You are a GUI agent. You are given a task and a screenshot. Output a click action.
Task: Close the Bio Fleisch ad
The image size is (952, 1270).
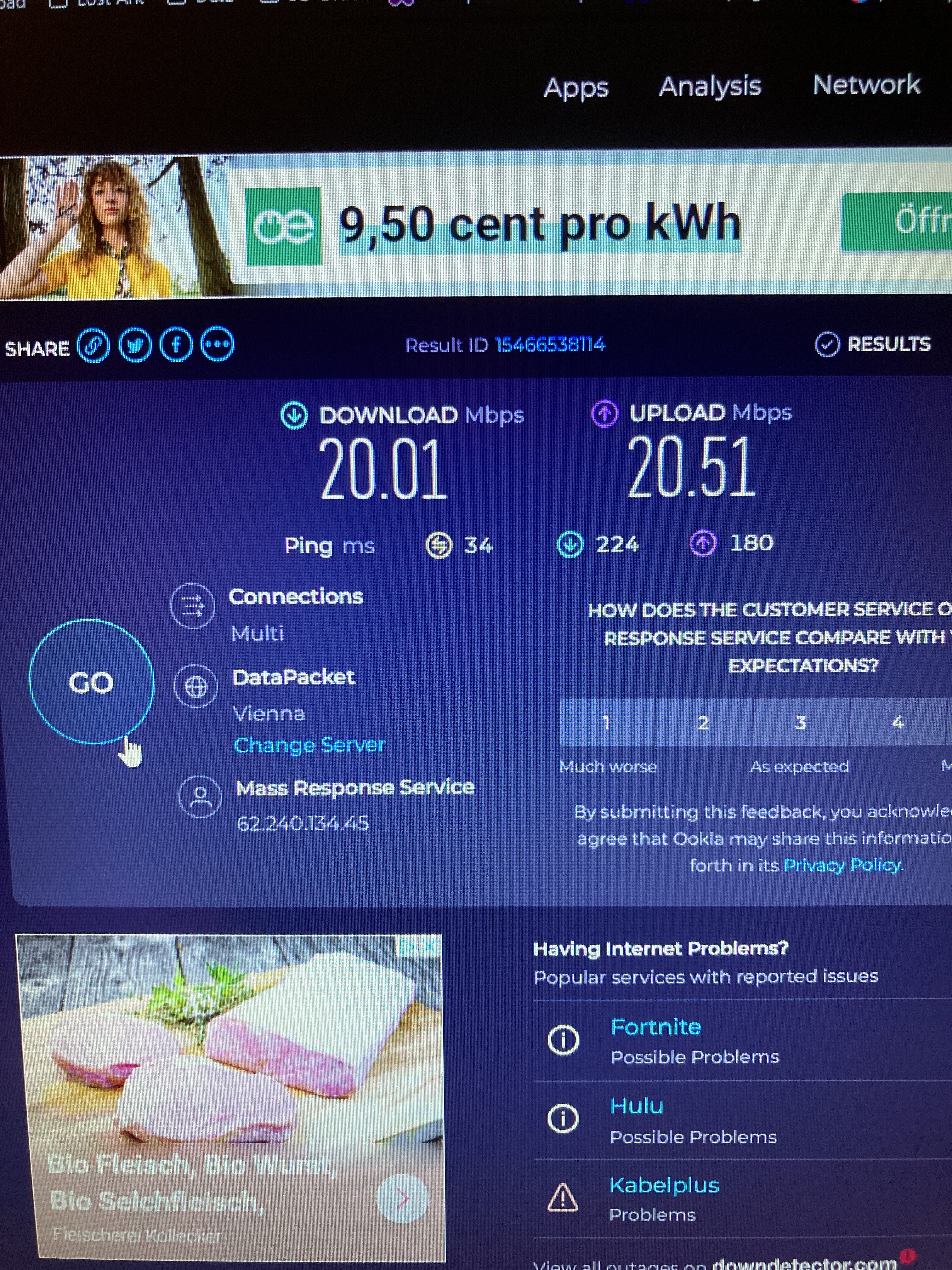tap(429, 946)
